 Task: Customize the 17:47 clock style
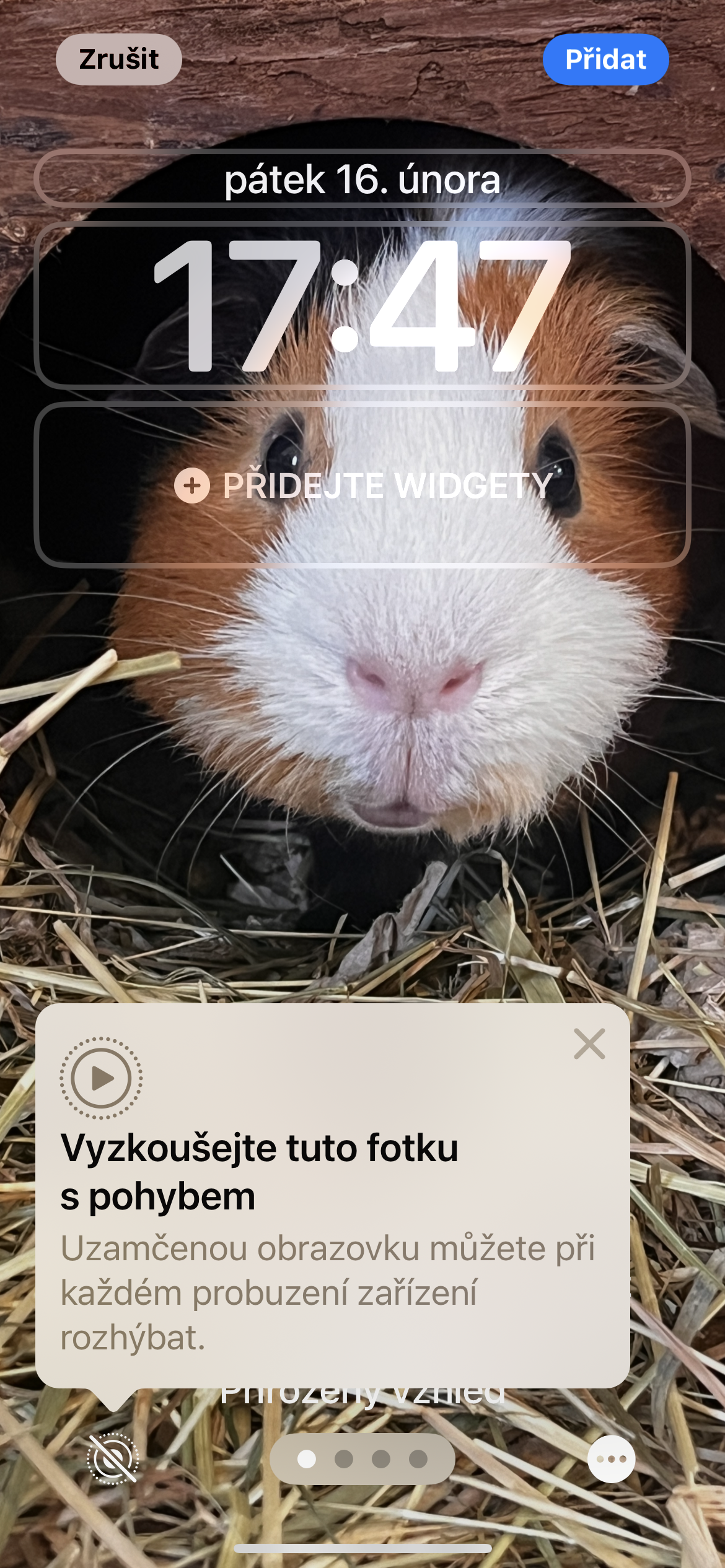coord(362,305)
